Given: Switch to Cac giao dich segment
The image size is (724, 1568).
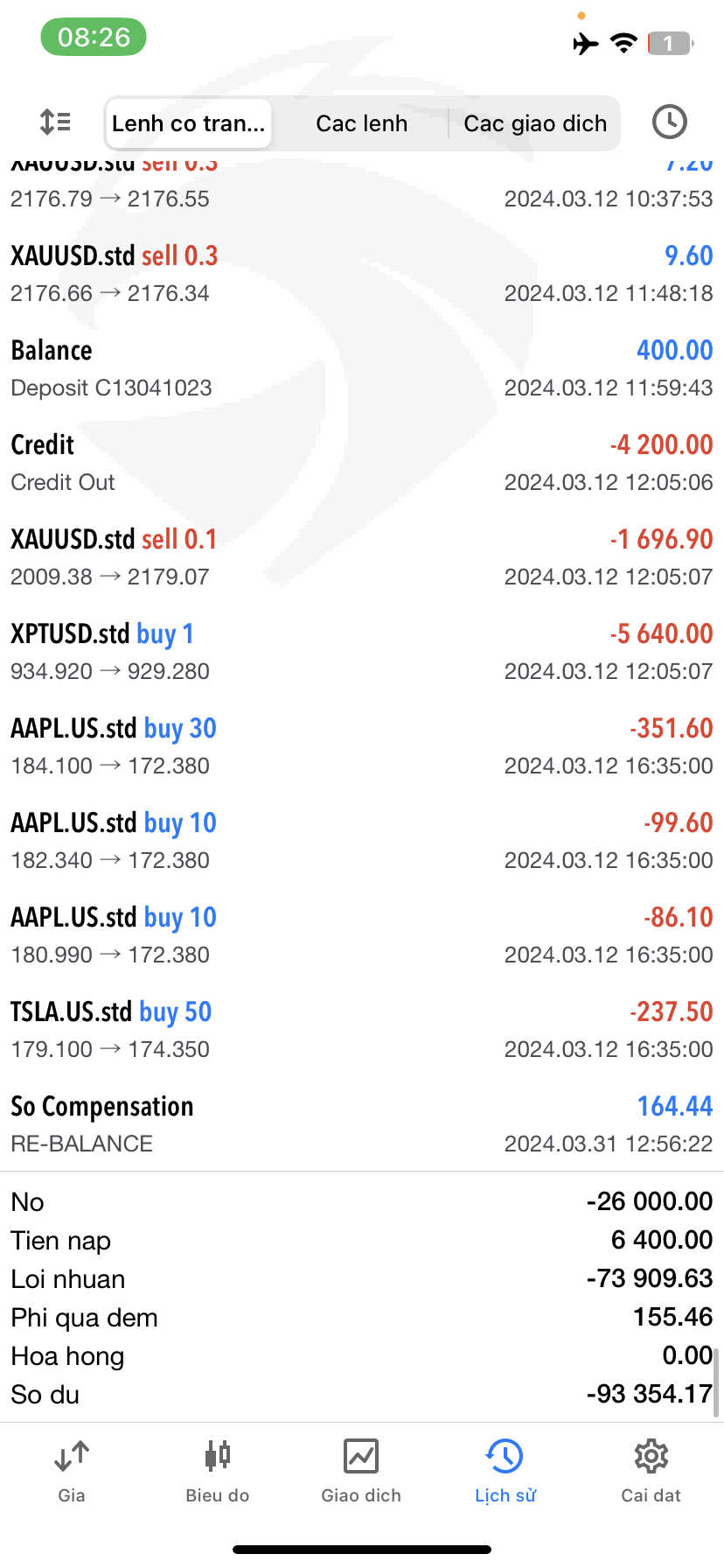Looking at the screenshot, I should [534, 123].
